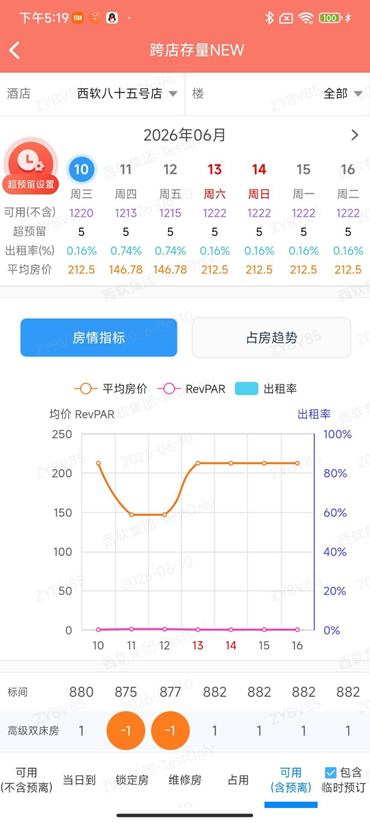Screen dimensions: 370x823
Task: Uncheck the 包含临时预订 checkbox
Action: (331, 772)
